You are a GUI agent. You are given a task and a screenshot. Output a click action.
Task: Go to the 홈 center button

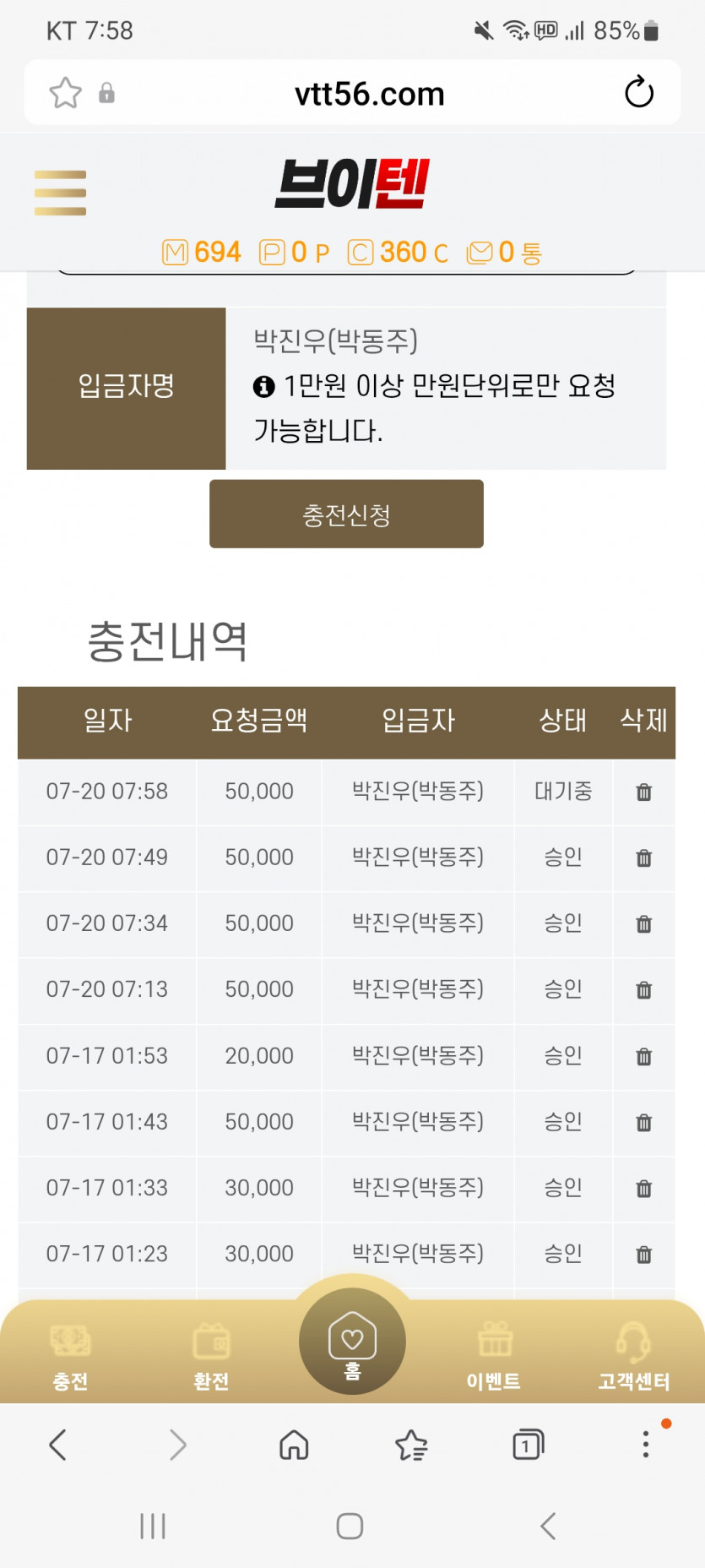(352, 1342)
